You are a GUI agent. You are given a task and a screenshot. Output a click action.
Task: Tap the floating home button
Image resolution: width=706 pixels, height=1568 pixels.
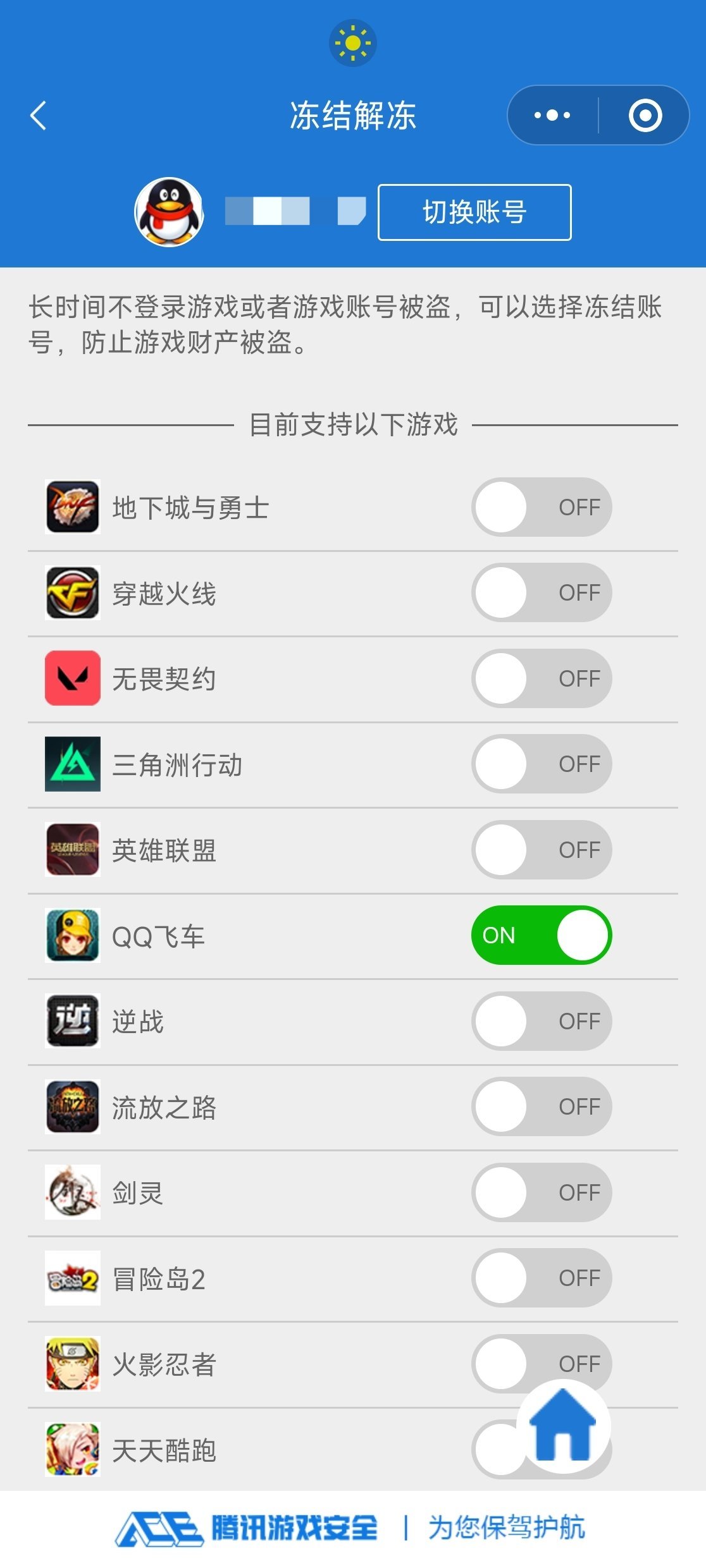563,1427
